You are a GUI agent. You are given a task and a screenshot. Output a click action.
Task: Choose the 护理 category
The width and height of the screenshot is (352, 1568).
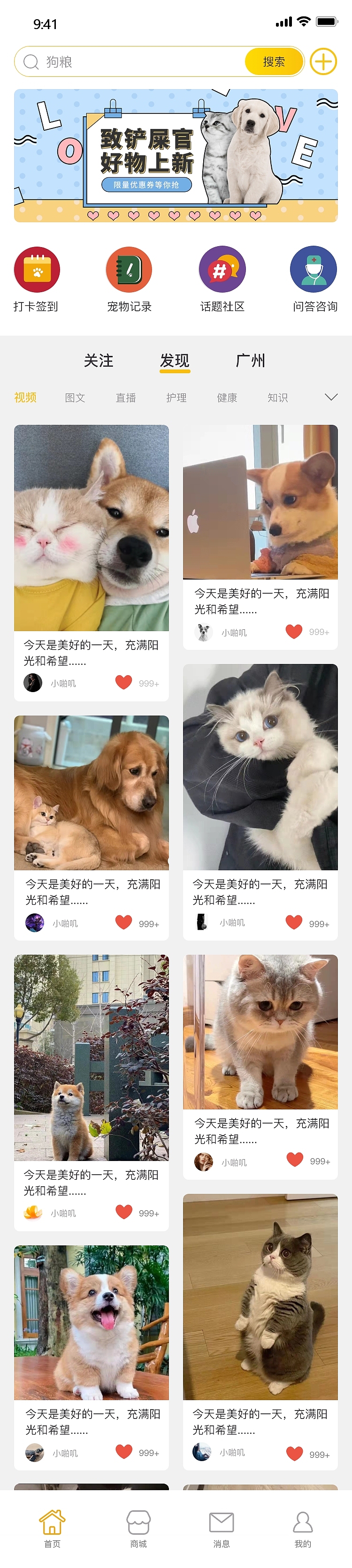(176, 398)
